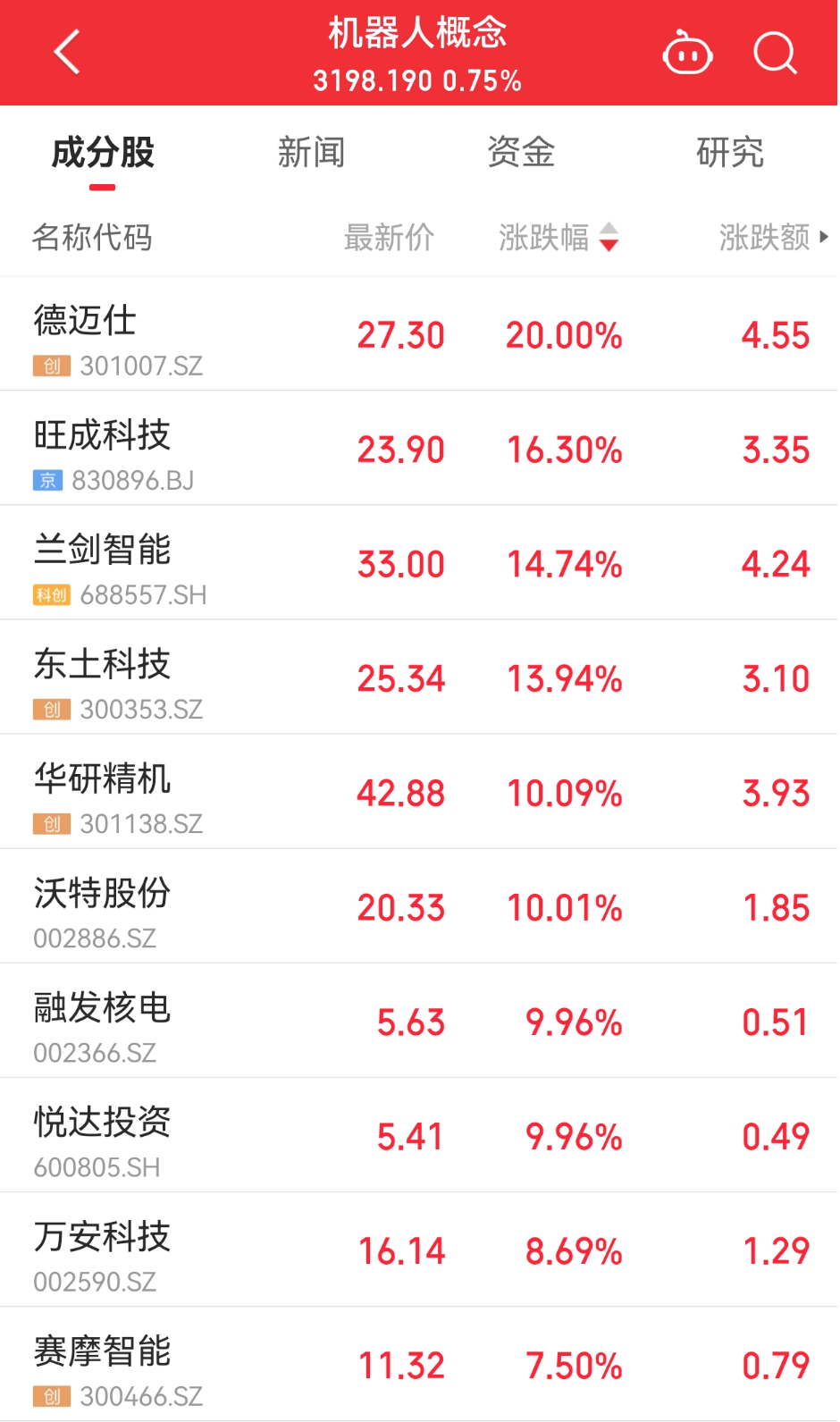Click the 创 badge beside 301007.SZ
This screenshot has height=1422, width=840.
(x=52, y=366)
